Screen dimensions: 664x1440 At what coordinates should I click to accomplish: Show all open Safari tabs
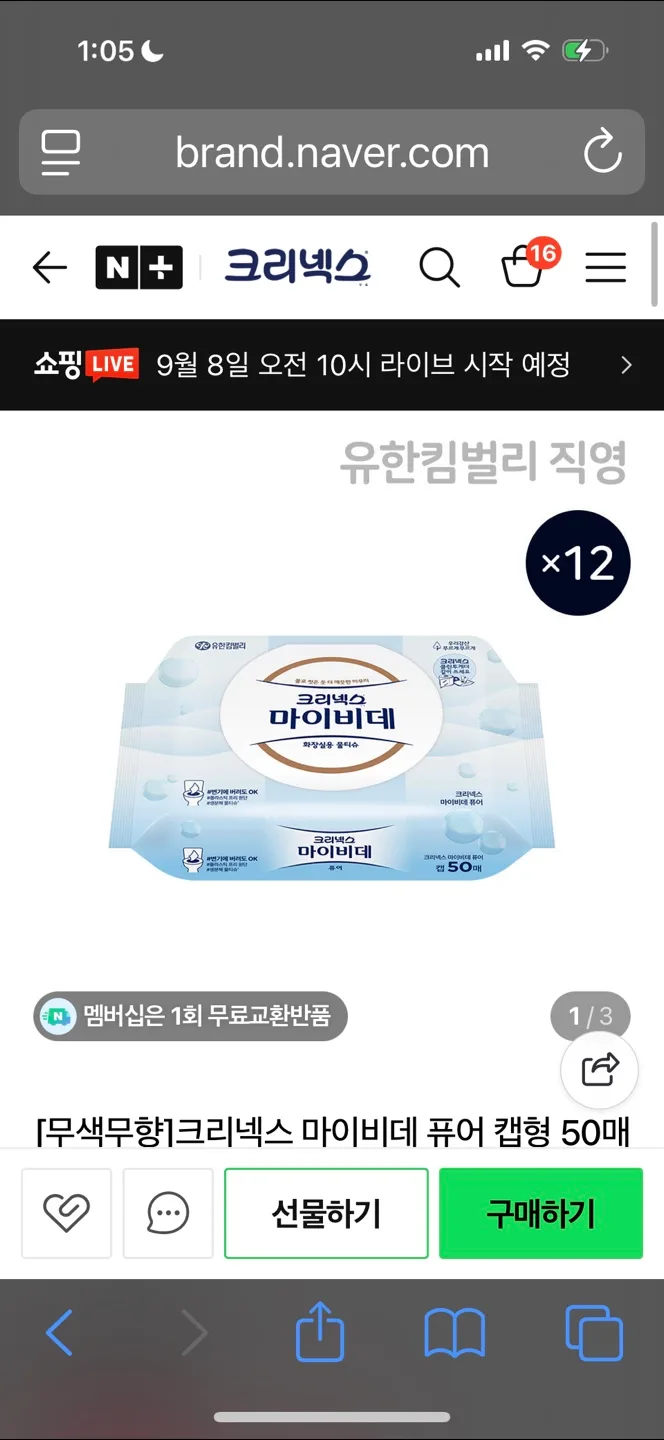[594, 1333]
